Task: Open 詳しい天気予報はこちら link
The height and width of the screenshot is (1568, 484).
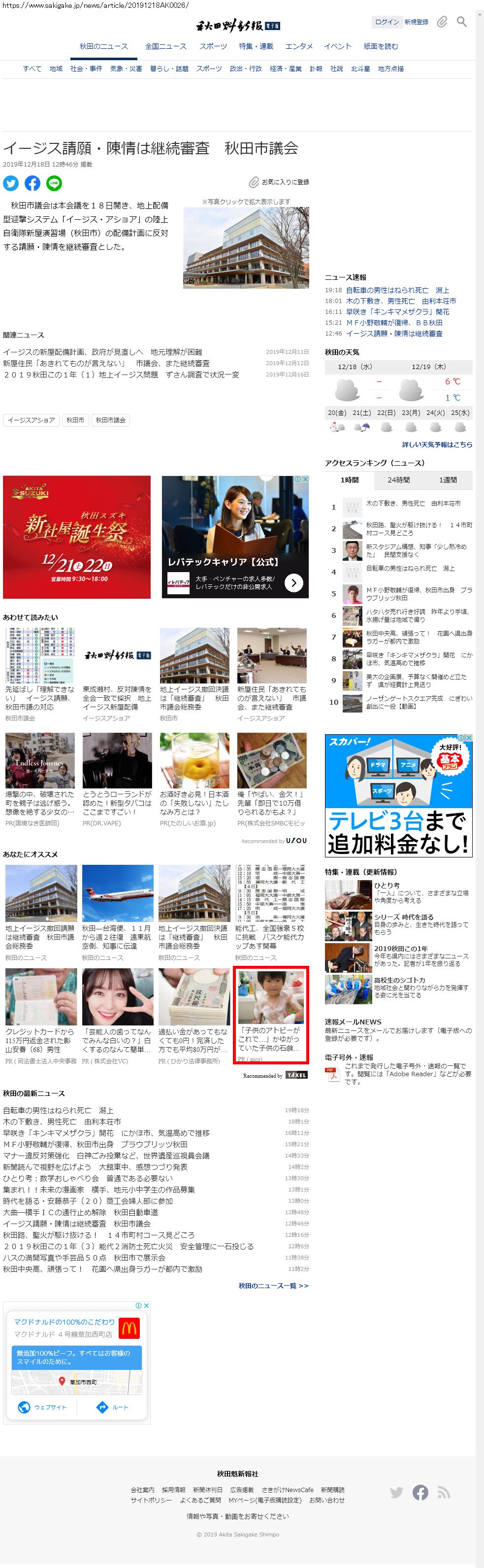Action: point(437,444)
